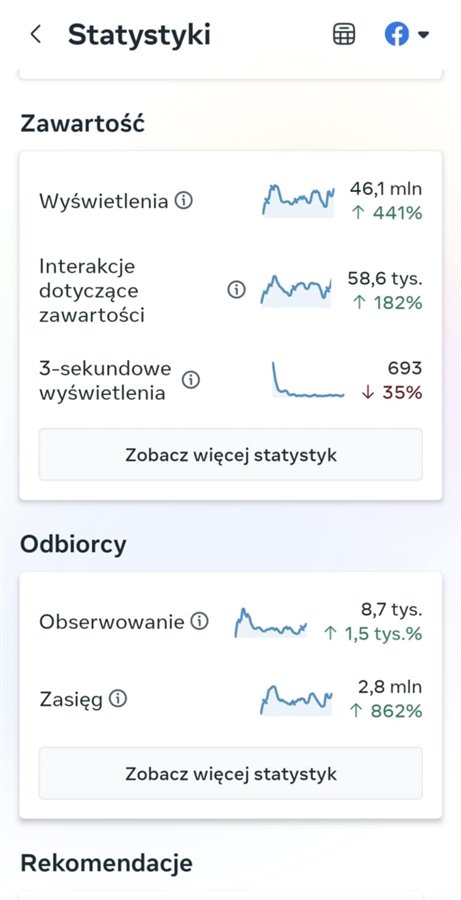Viewport: 461px width, 900px height.
Task: Tap Zobacz więcej statystyk under Odbiorcy
Action: click(231, 773)
